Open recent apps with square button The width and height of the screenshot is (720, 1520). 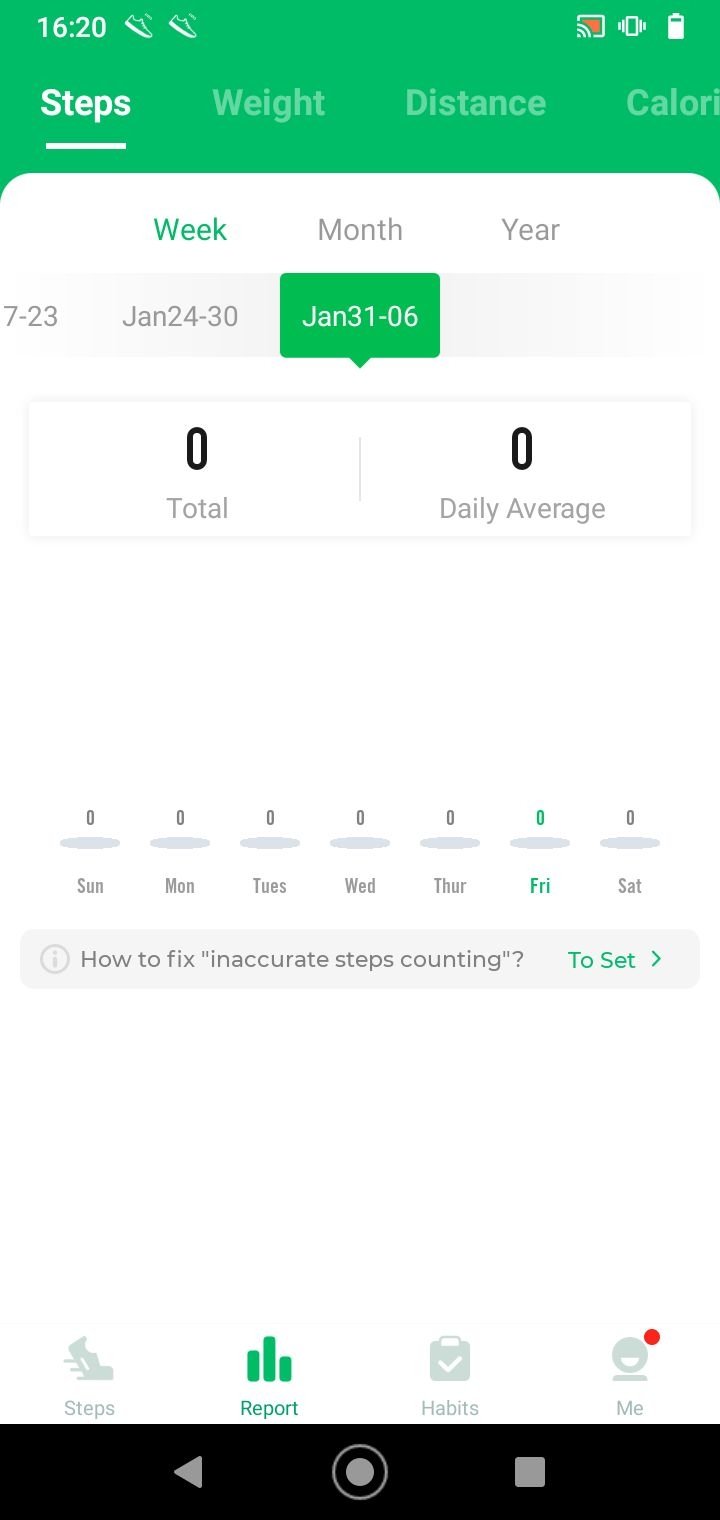tap(530, 1472)
